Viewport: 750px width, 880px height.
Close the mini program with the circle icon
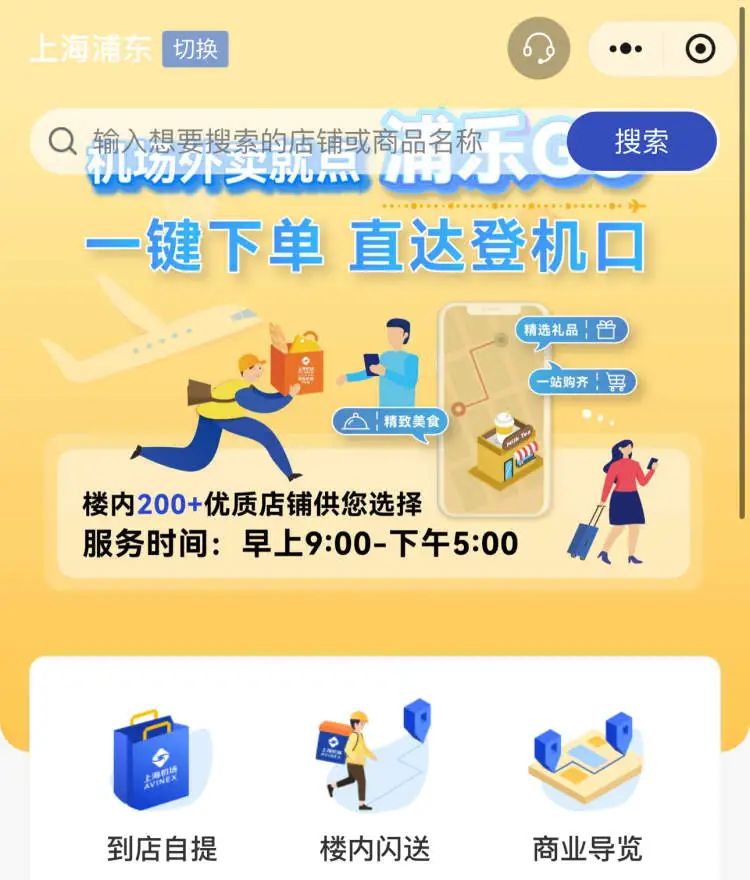700,49
